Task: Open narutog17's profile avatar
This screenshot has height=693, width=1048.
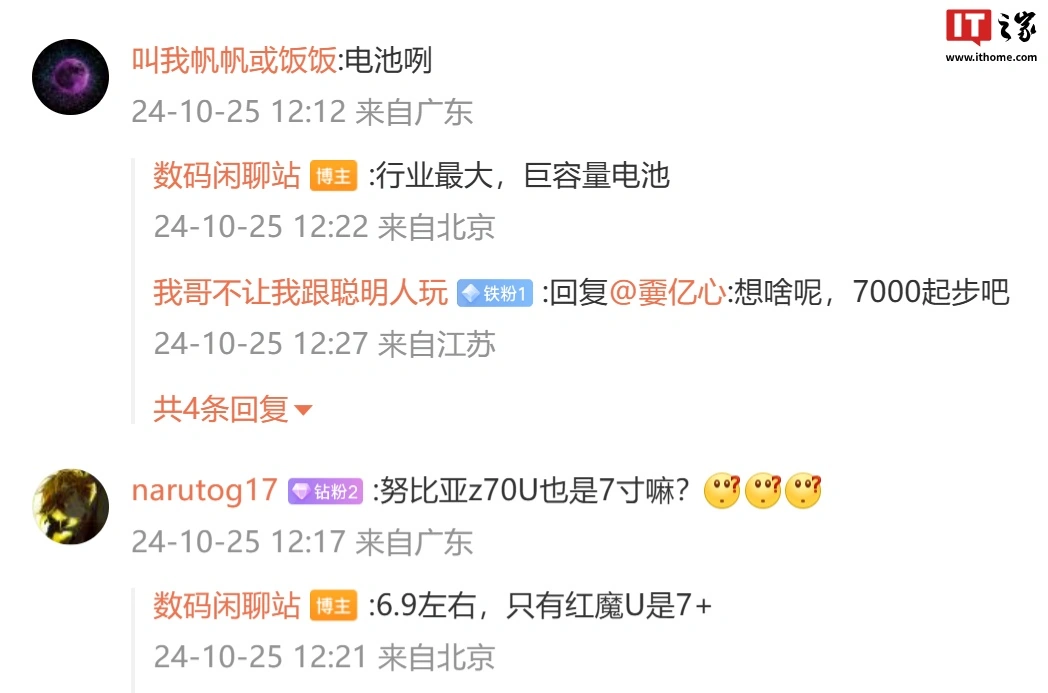Action: tap(70, 507)
